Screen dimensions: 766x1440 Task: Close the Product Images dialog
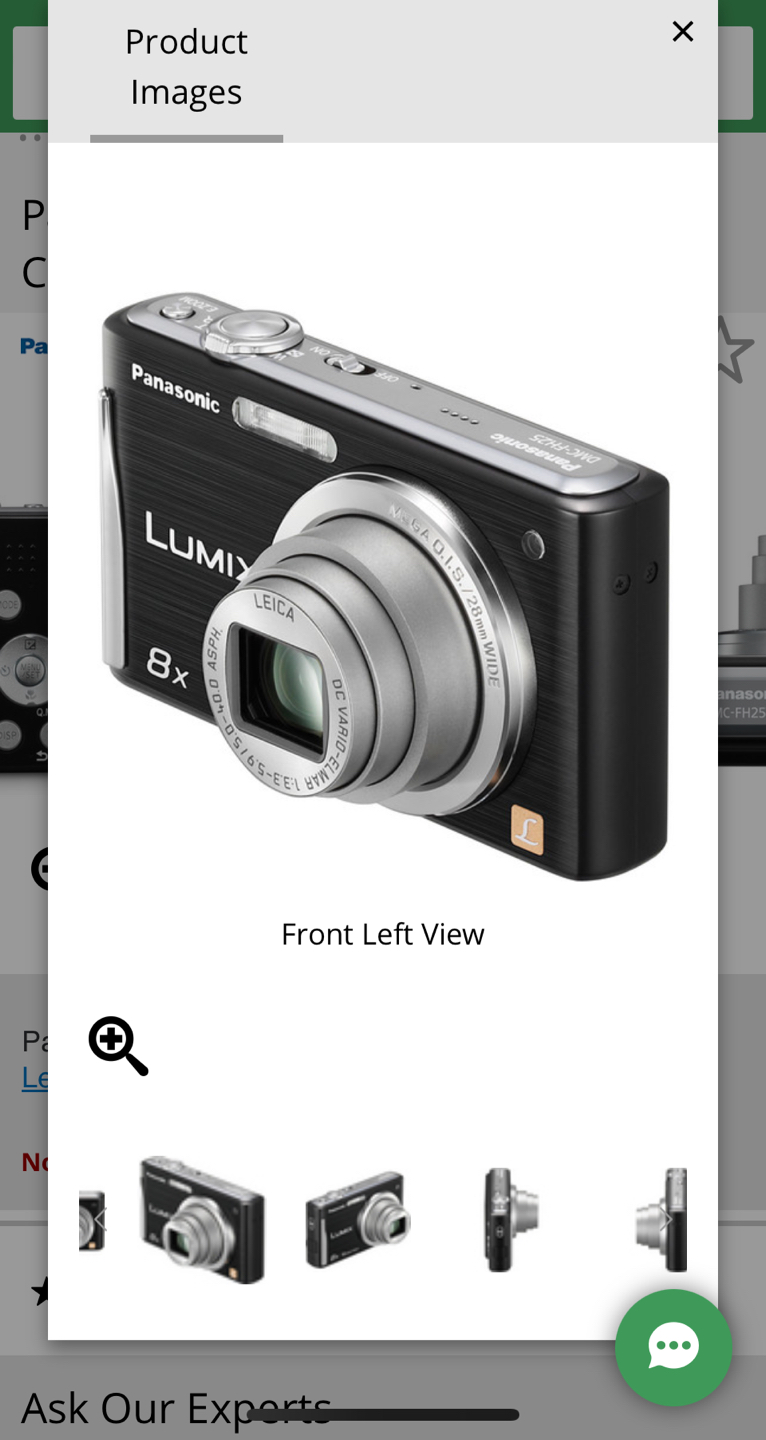click(x=682, y=32)
